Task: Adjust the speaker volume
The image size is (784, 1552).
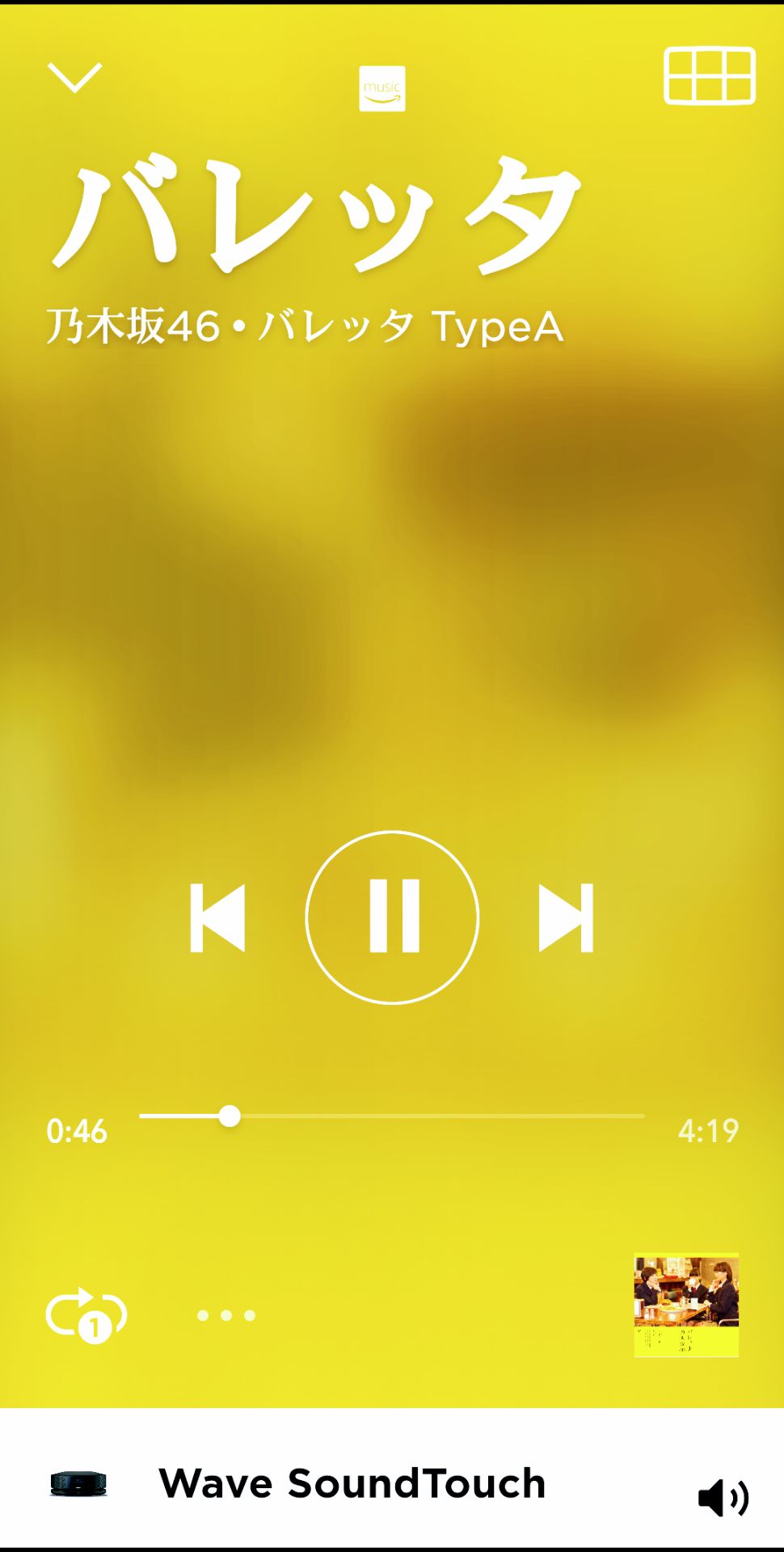Action: point(723,1498)
